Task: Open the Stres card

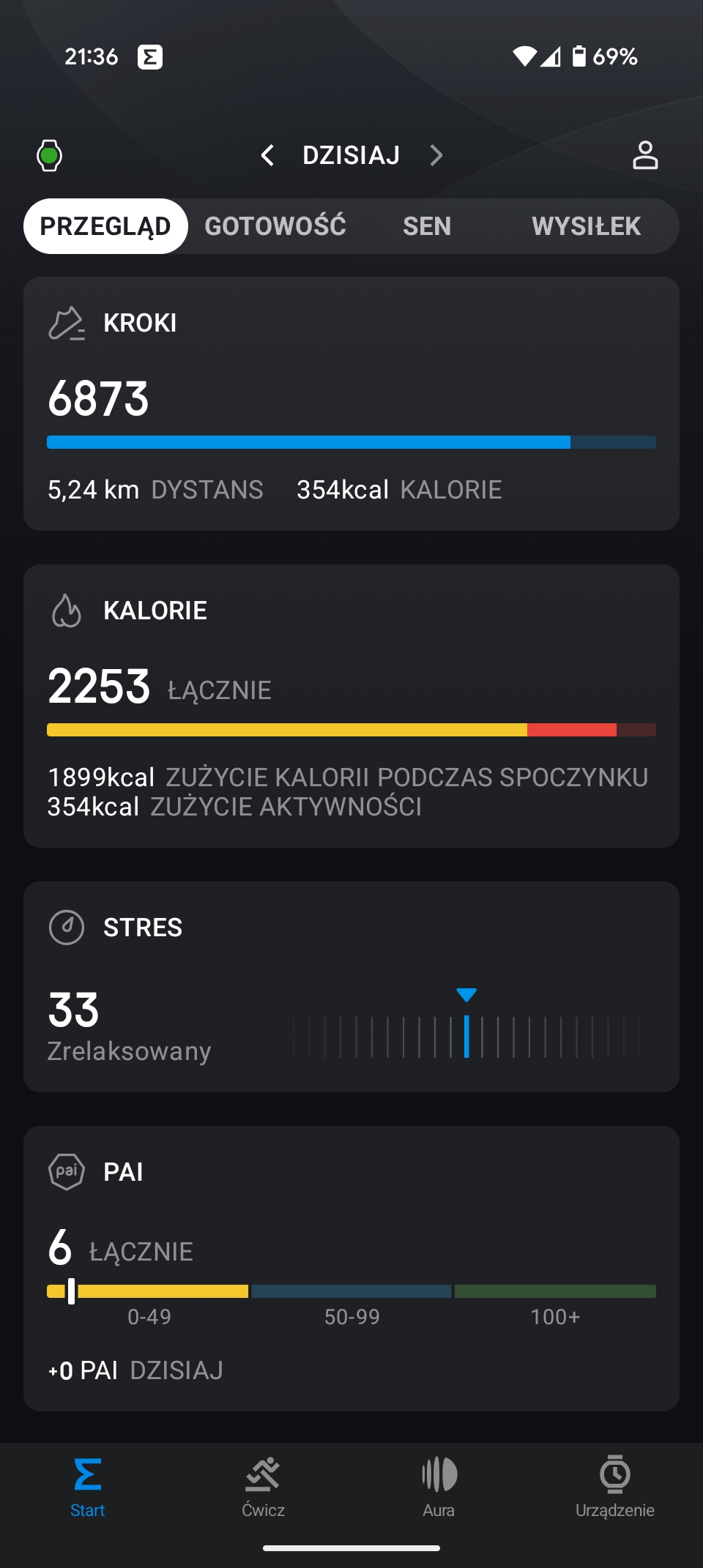Action: 351,987
